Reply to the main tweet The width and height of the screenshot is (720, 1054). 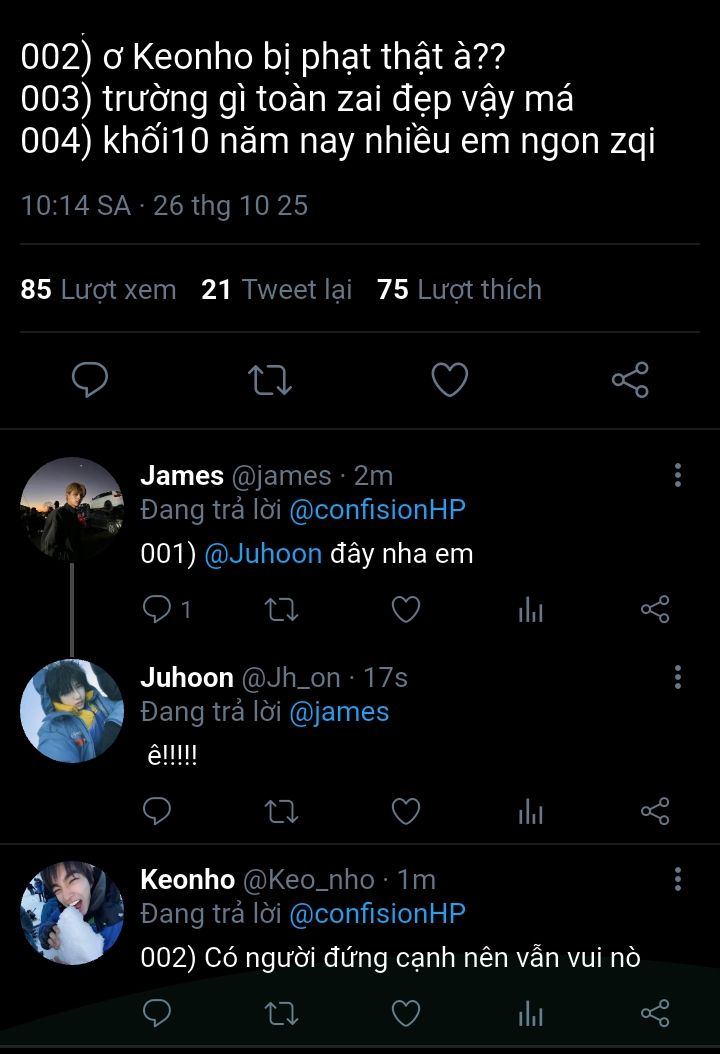90,380
